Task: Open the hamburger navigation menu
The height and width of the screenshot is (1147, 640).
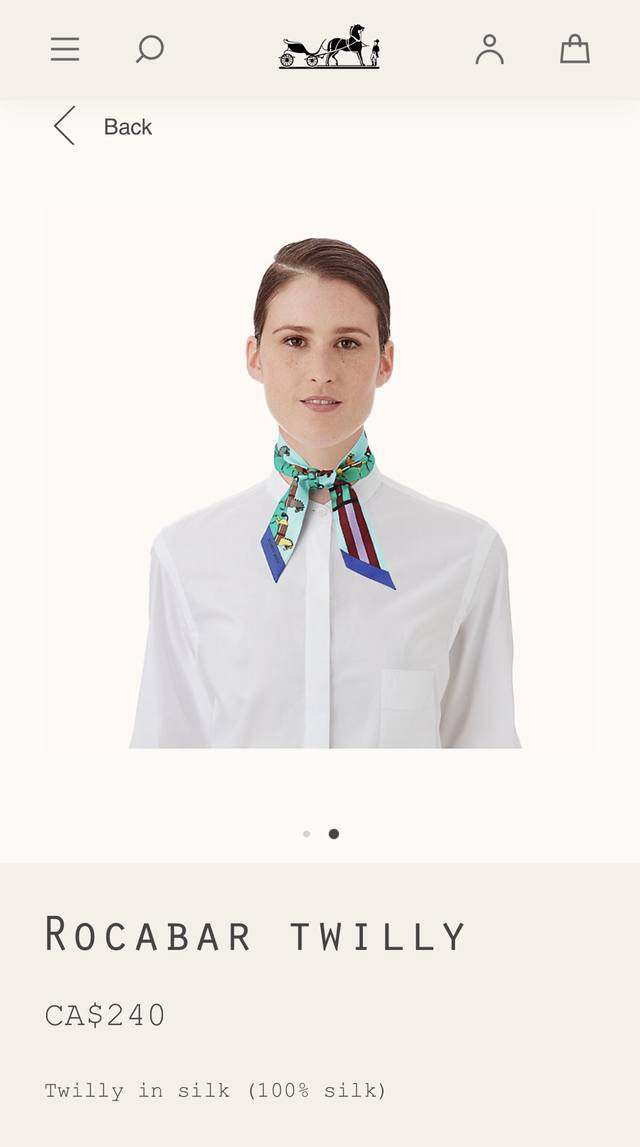Action: pos(65,49)
